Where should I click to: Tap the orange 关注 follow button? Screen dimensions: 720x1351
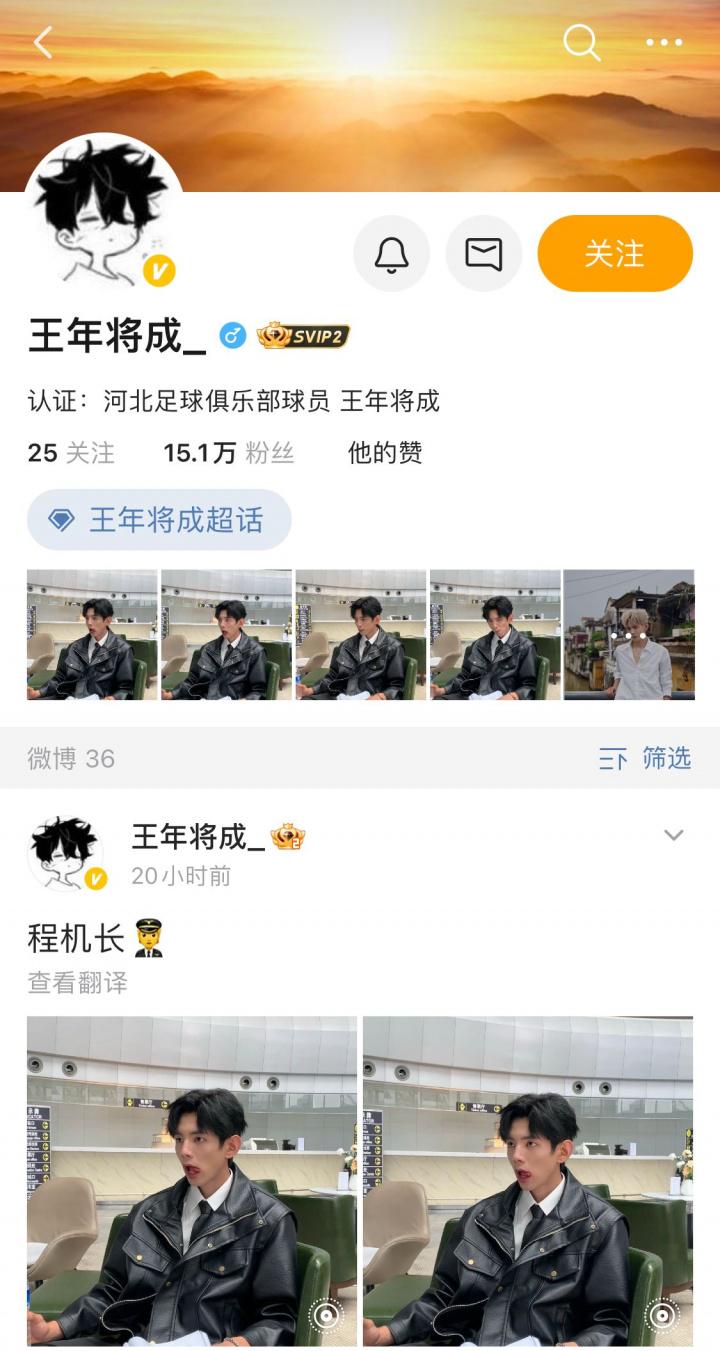(614, 254)
